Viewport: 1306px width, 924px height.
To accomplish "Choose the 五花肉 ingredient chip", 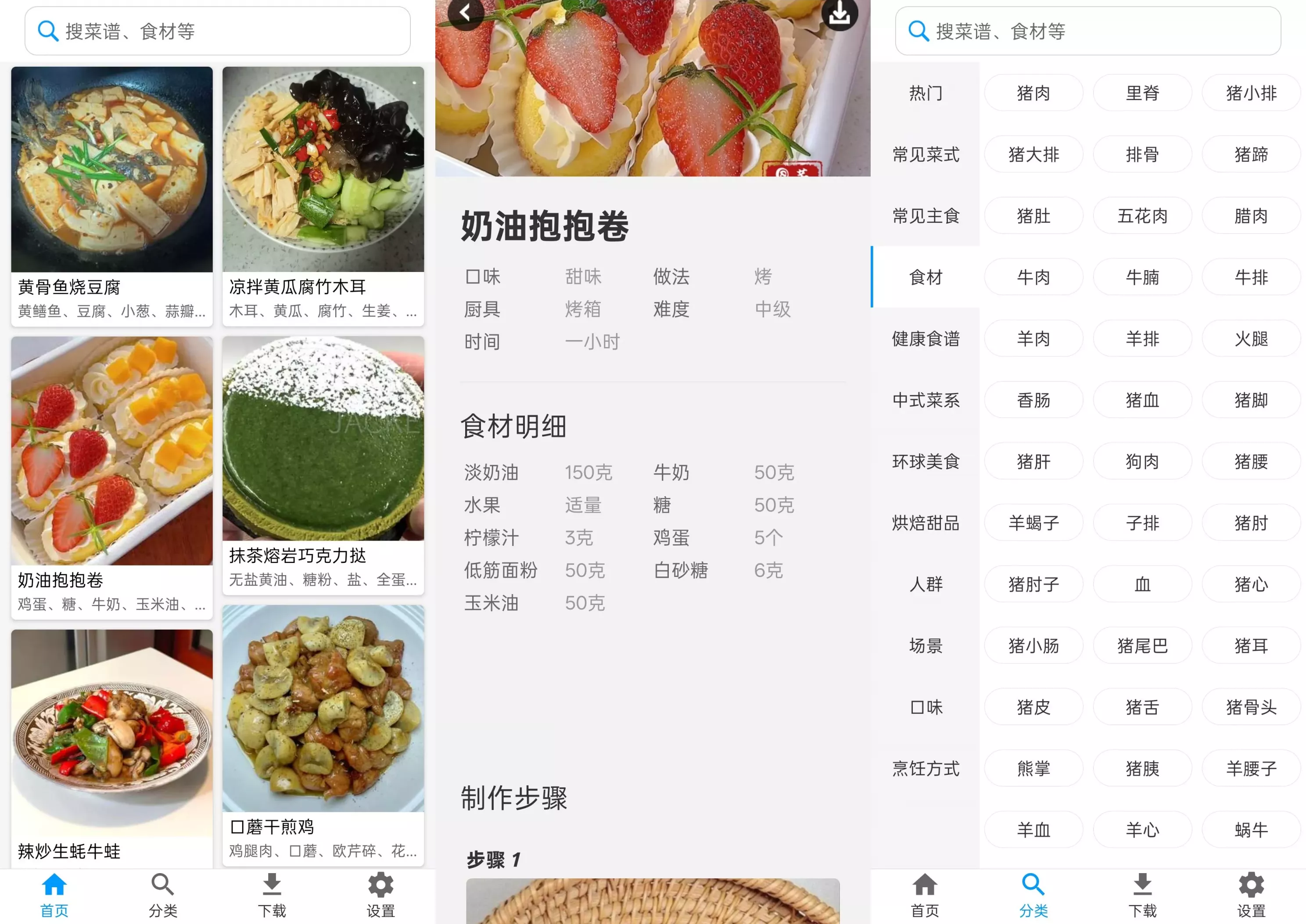I will 1141,215.
